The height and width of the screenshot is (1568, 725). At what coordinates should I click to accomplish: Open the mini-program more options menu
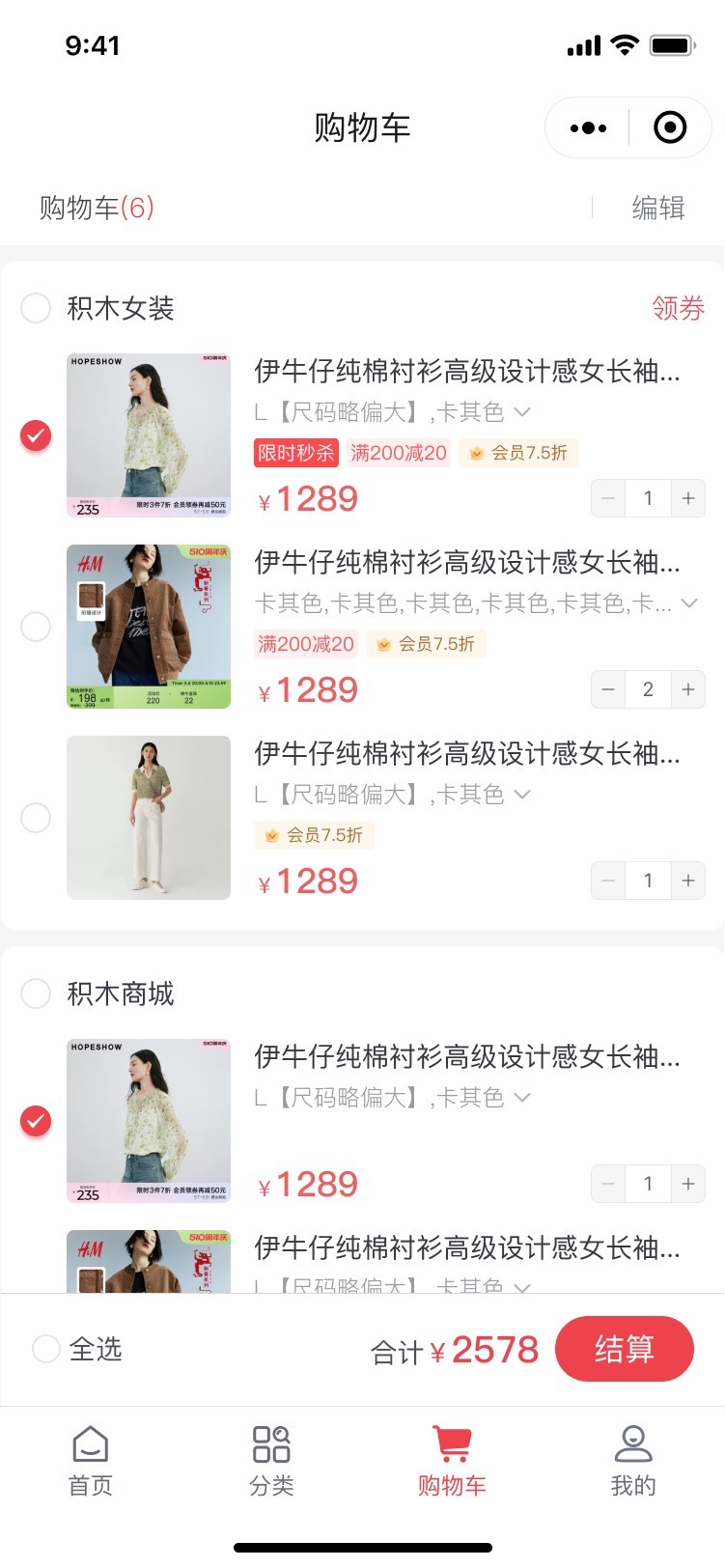point(588,127)
